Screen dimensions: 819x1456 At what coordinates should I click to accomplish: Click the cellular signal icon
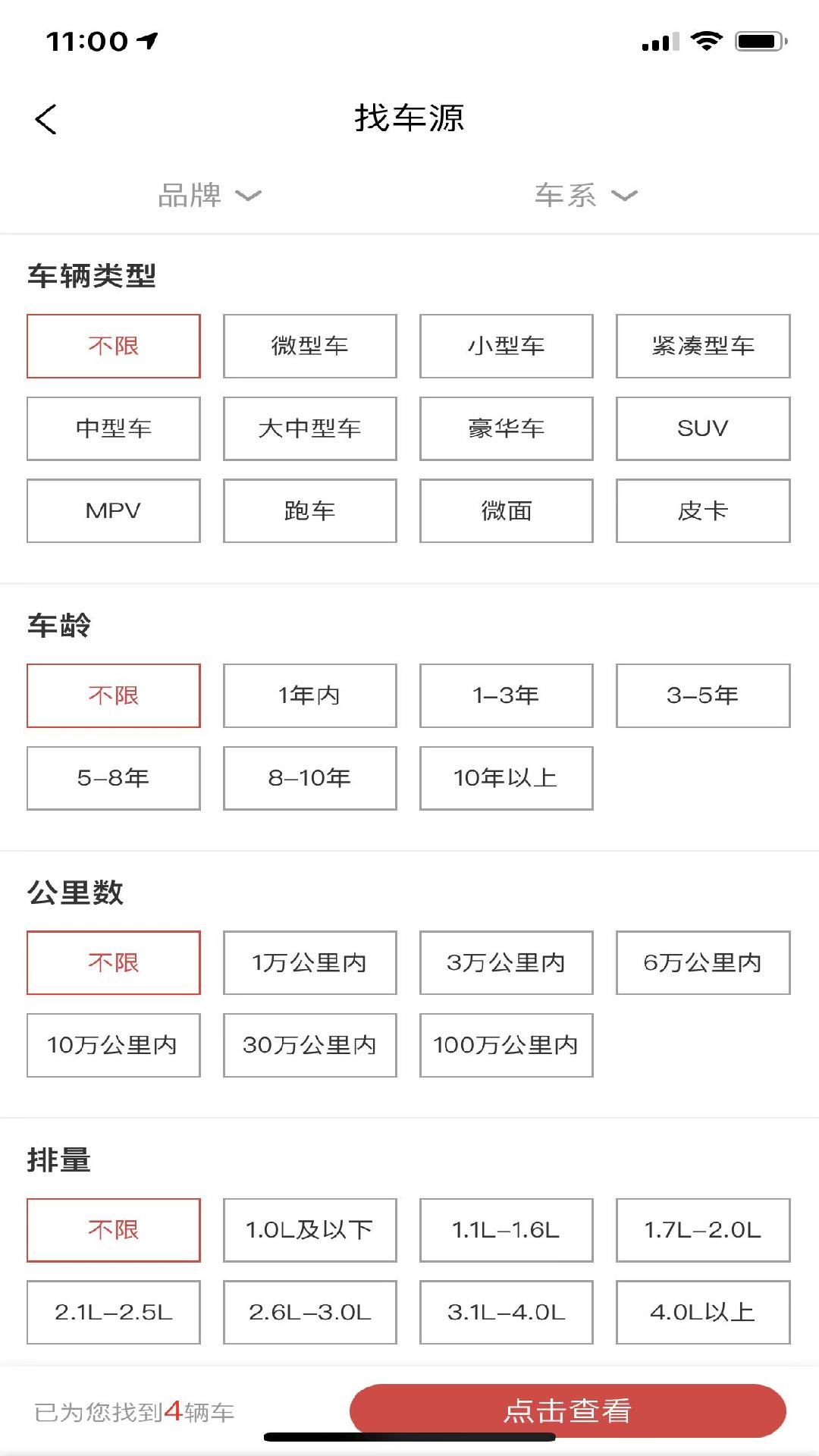pyautogui.click(x=659, y=43)
